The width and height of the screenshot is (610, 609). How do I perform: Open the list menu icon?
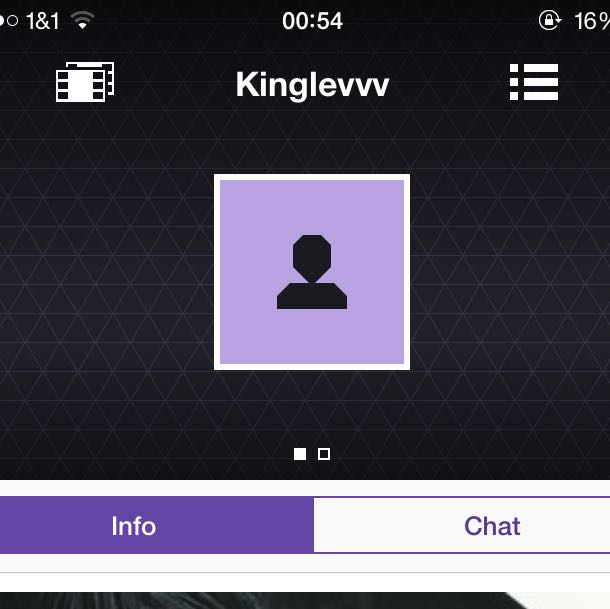534,83
